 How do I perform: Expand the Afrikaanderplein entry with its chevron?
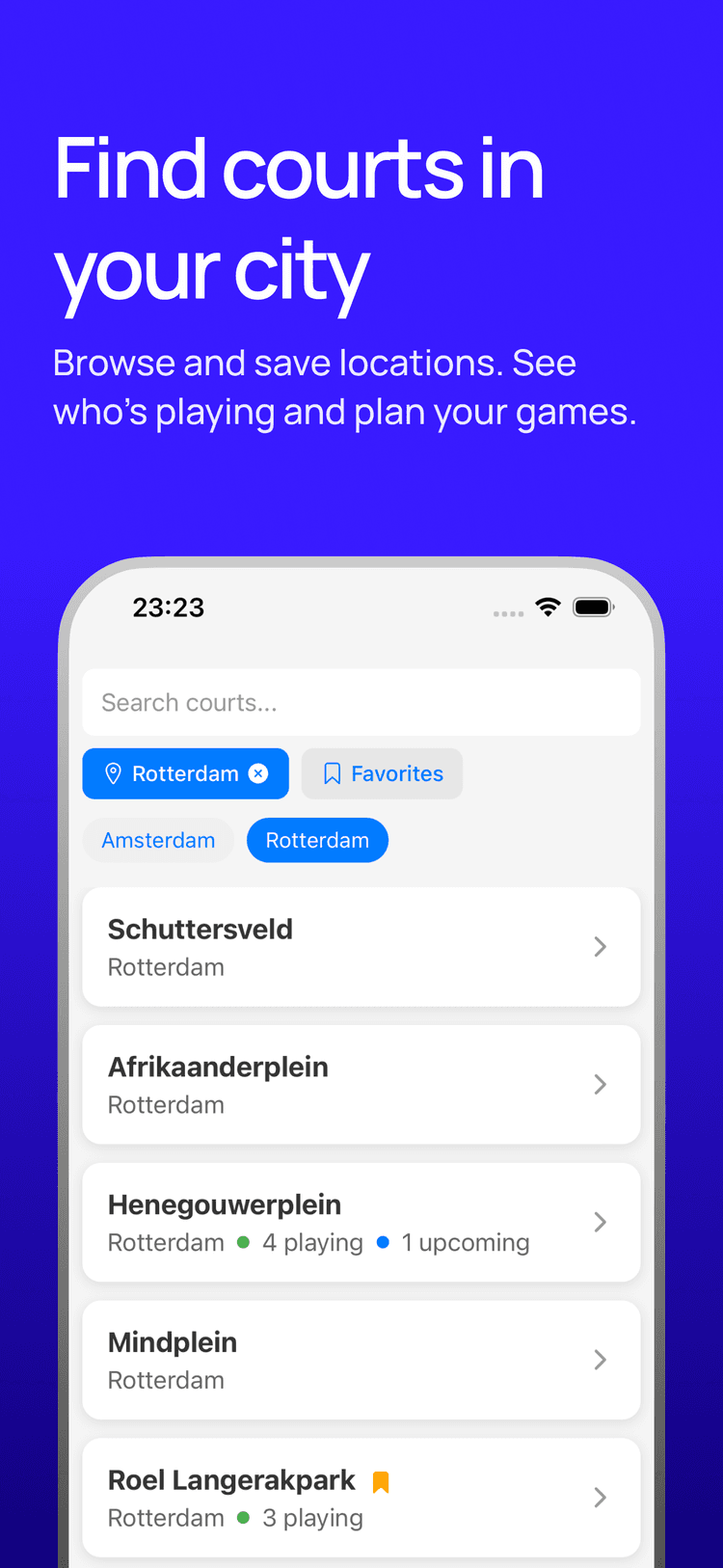[601, 1085]
